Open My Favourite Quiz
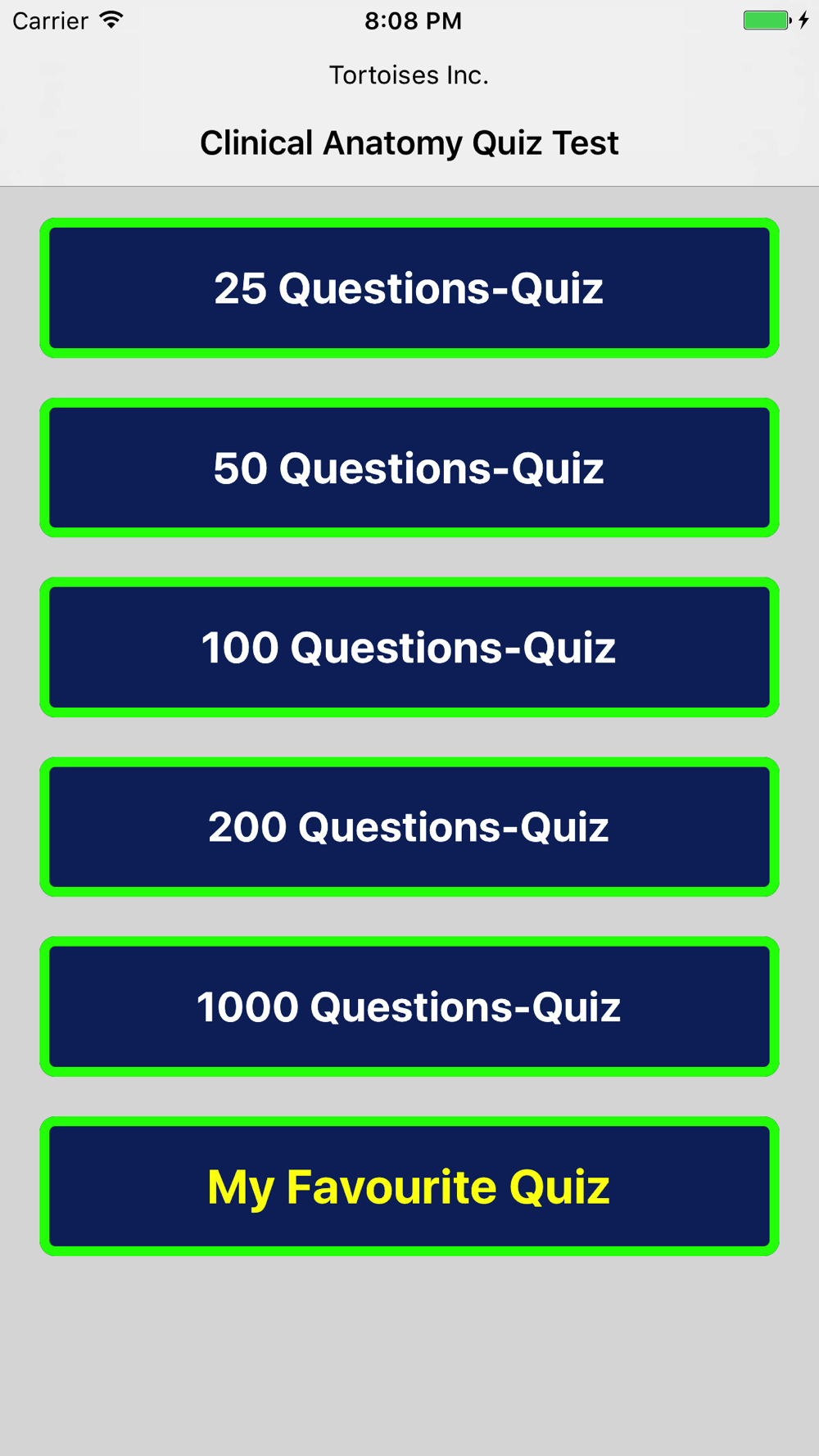Image resolution: width=819 pixels, height=1456 pixels. point(409,1186)
